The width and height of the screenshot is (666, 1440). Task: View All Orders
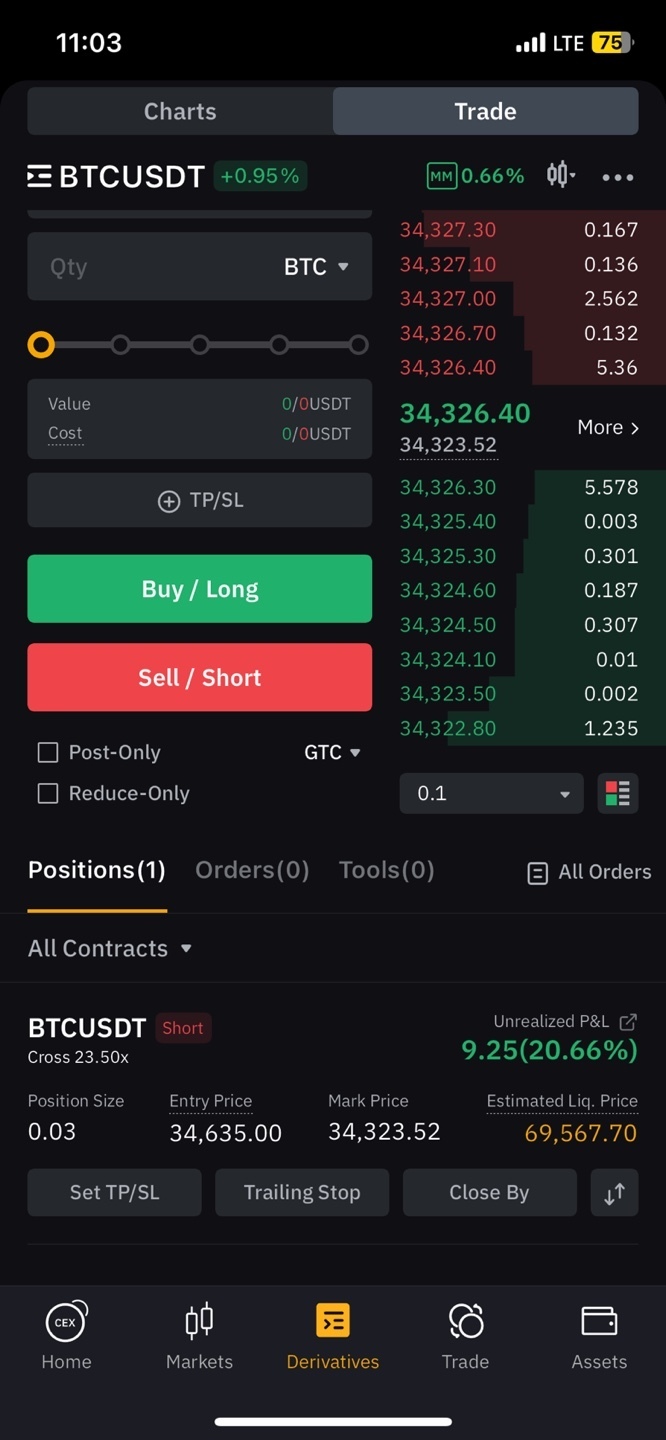[x=590, y=872]
